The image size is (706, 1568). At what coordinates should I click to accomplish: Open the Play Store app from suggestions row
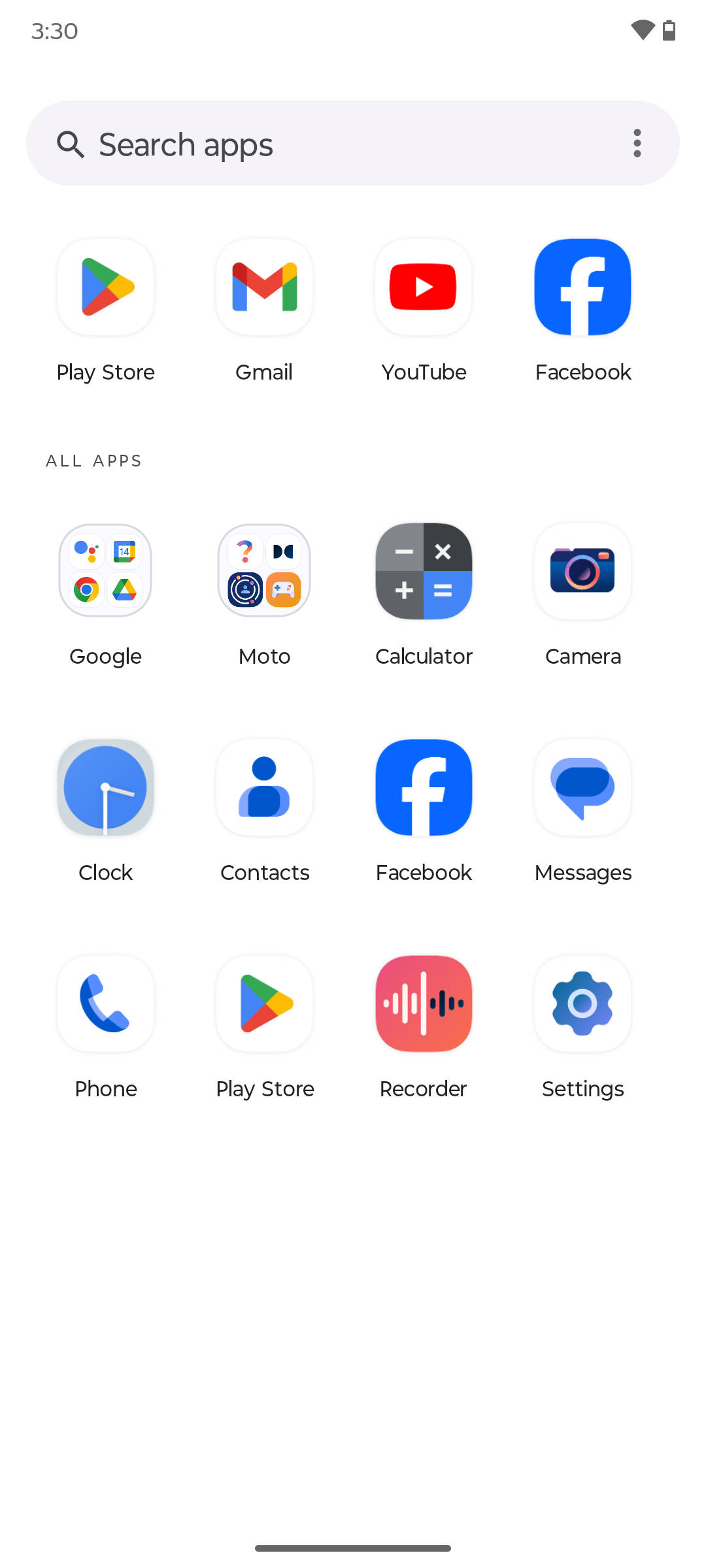(105, 287)
